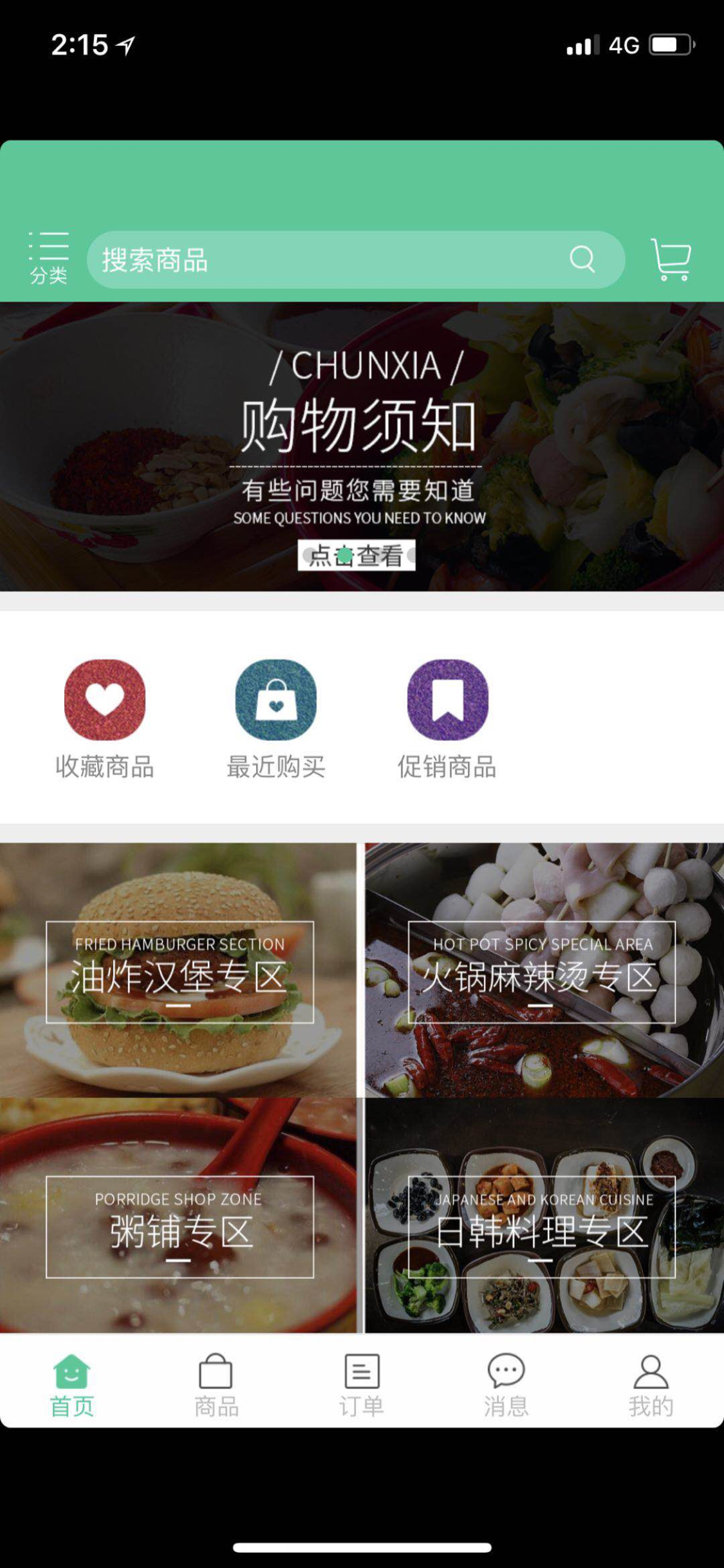724x1568 pixels.
Task: Switch to the 订单 orders tab
Action: pos(362,1384)
